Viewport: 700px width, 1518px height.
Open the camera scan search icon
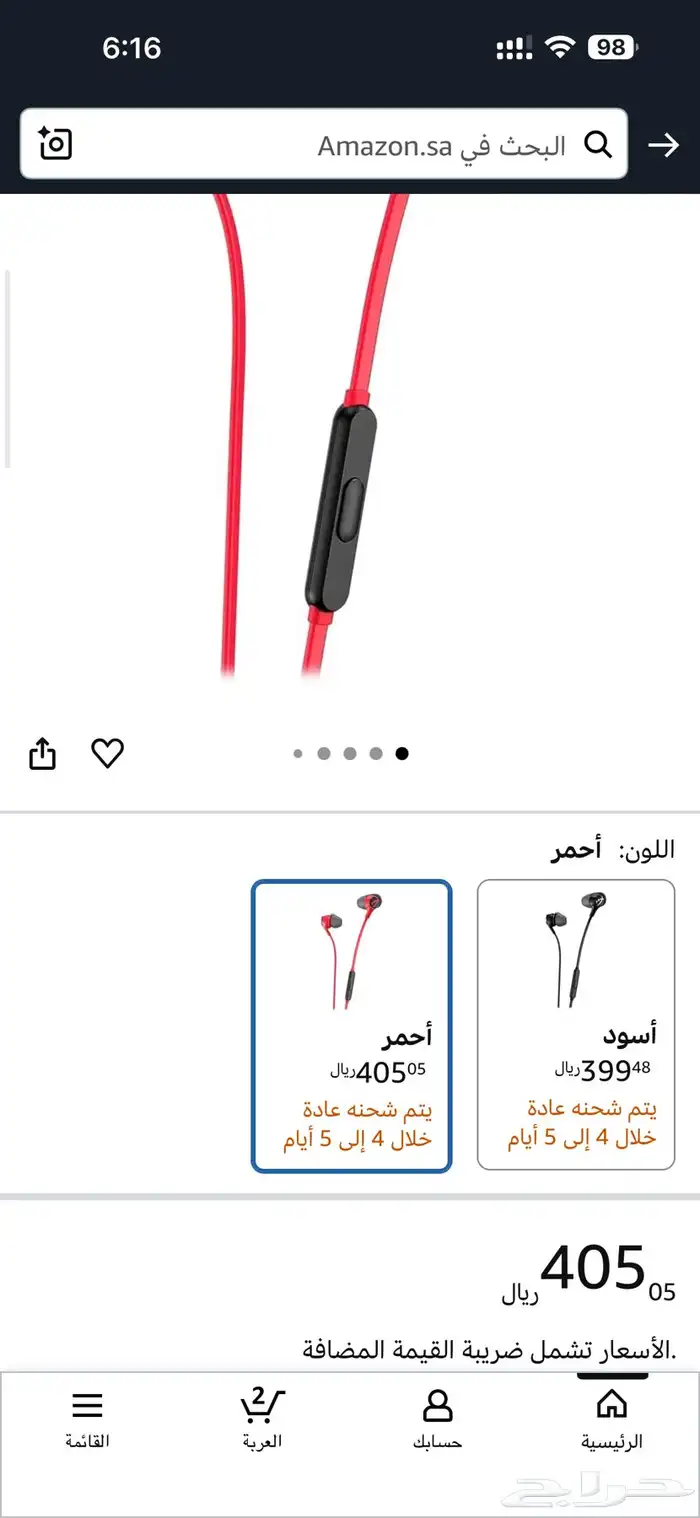click(x=55, y=145)
